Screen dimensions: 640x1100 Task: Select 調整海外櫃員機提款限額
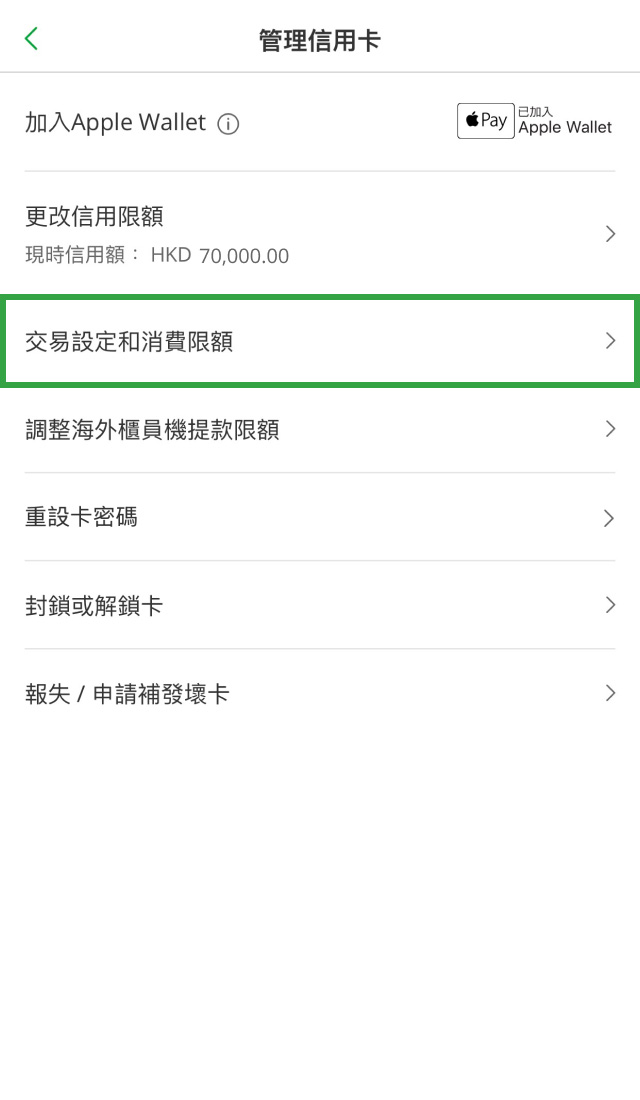320,429
